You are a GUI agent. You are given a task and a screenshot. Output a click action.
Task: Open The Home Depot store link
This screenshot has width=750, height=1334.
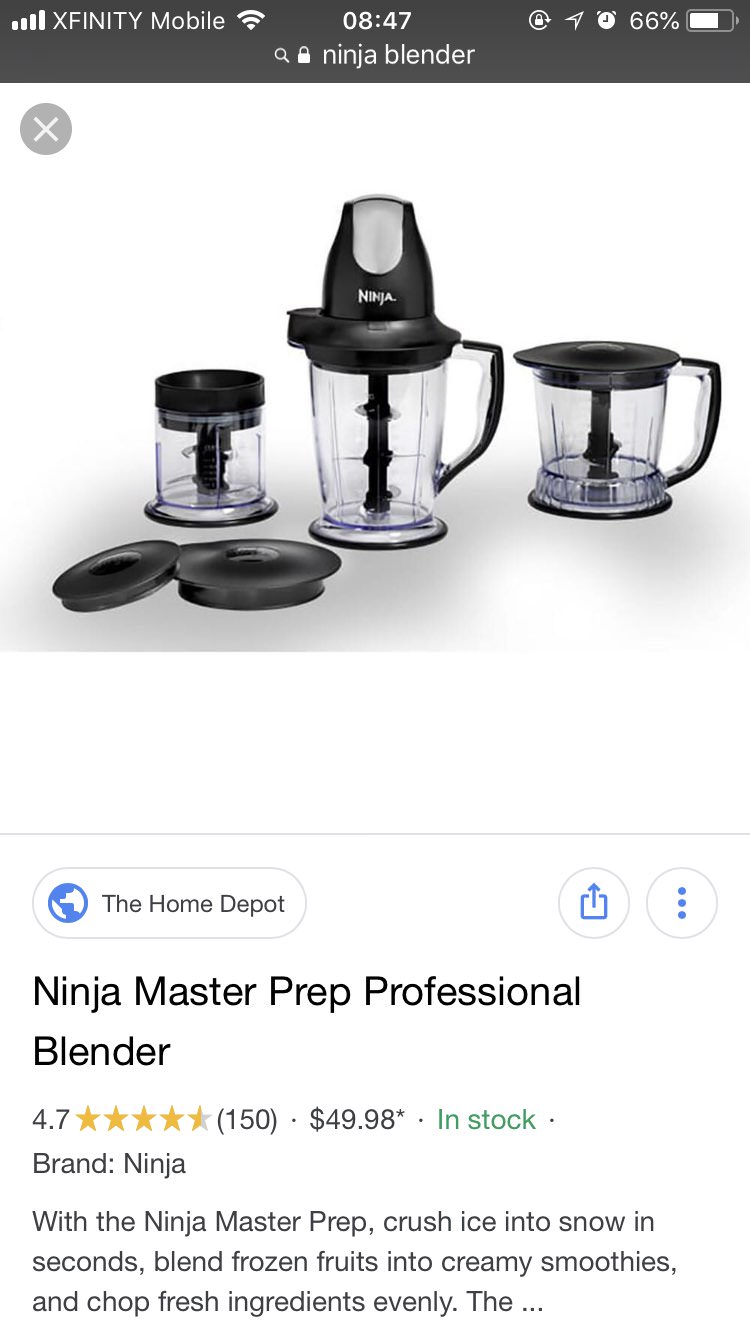pos(169,903)
